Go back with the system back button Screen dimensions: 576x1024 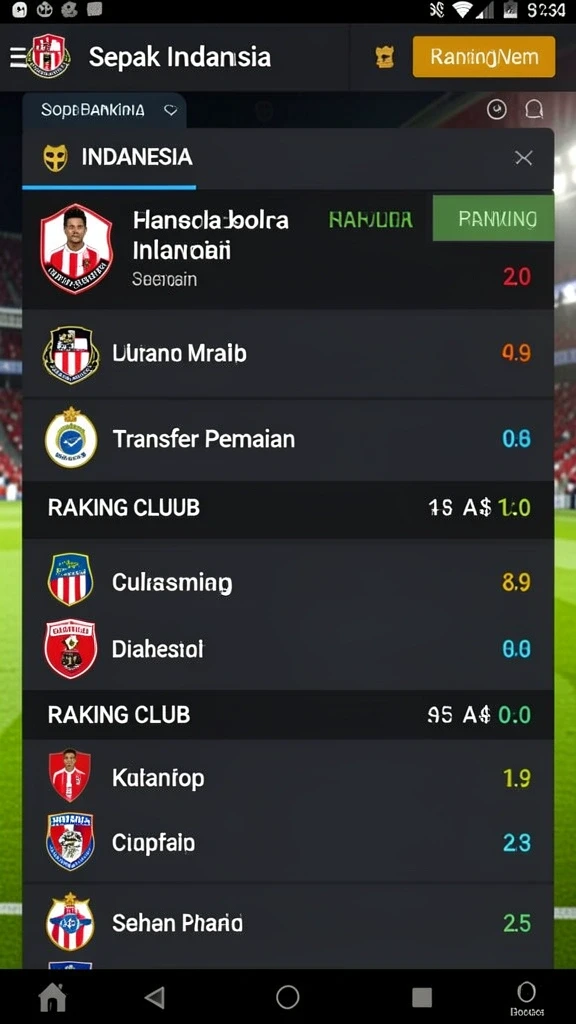155,997
